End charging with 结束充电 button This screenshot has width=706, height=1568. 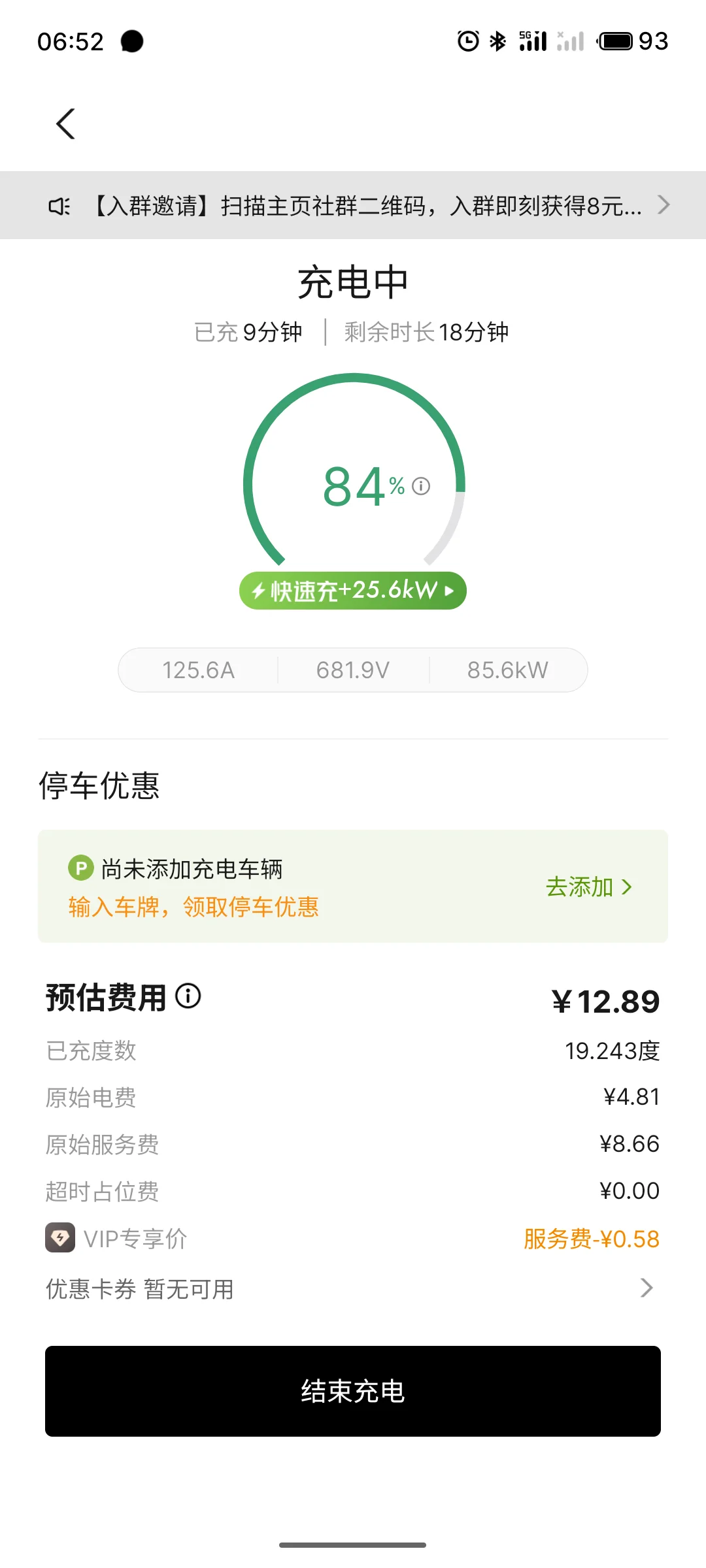tap(353, 1391)
